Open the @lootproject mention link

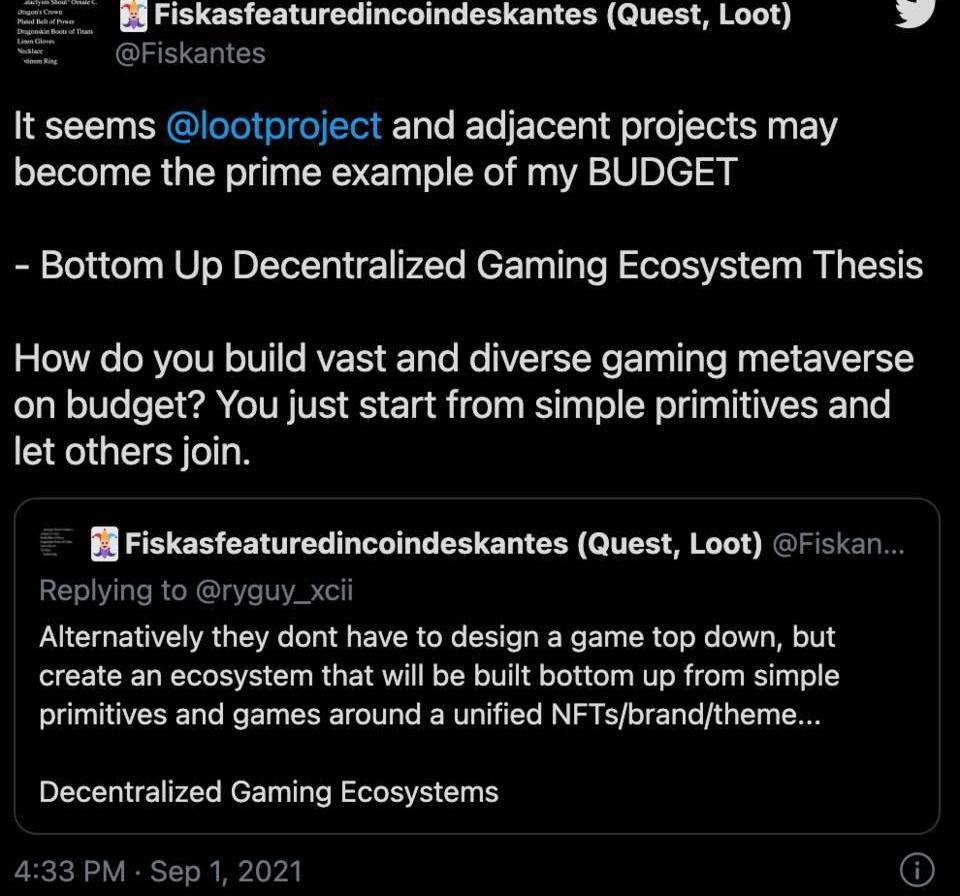[273, 126]
